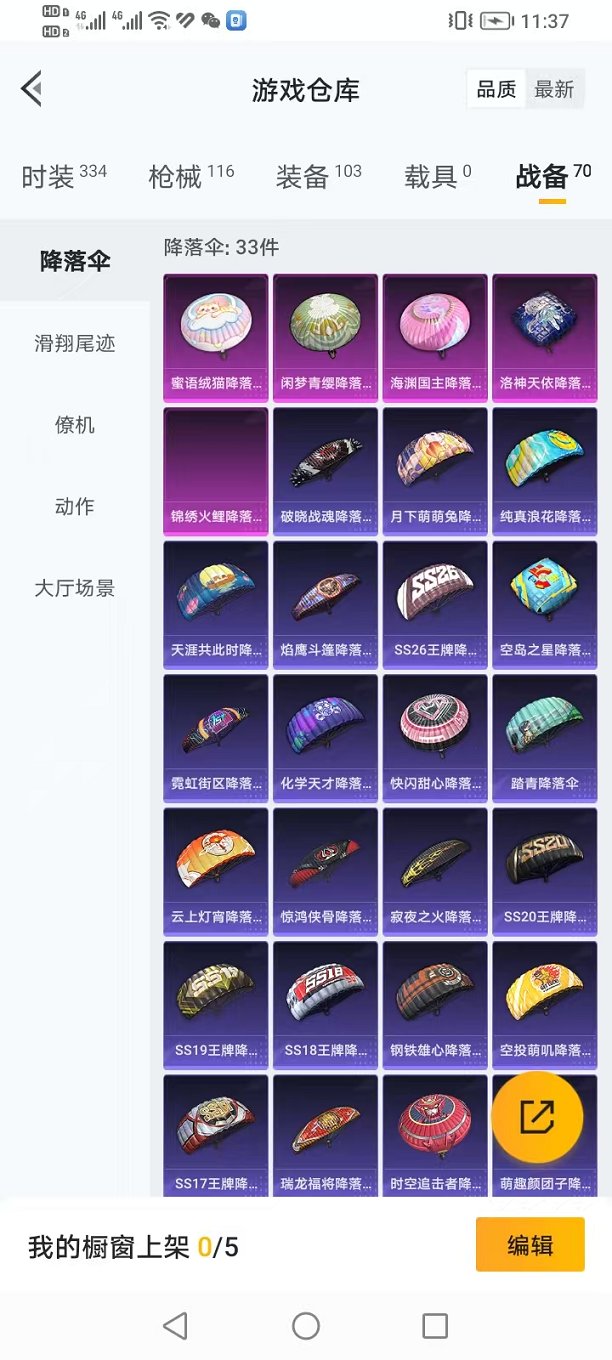Select the 踏青降落伞 item
612x1360 pixels.
[545, 738]
